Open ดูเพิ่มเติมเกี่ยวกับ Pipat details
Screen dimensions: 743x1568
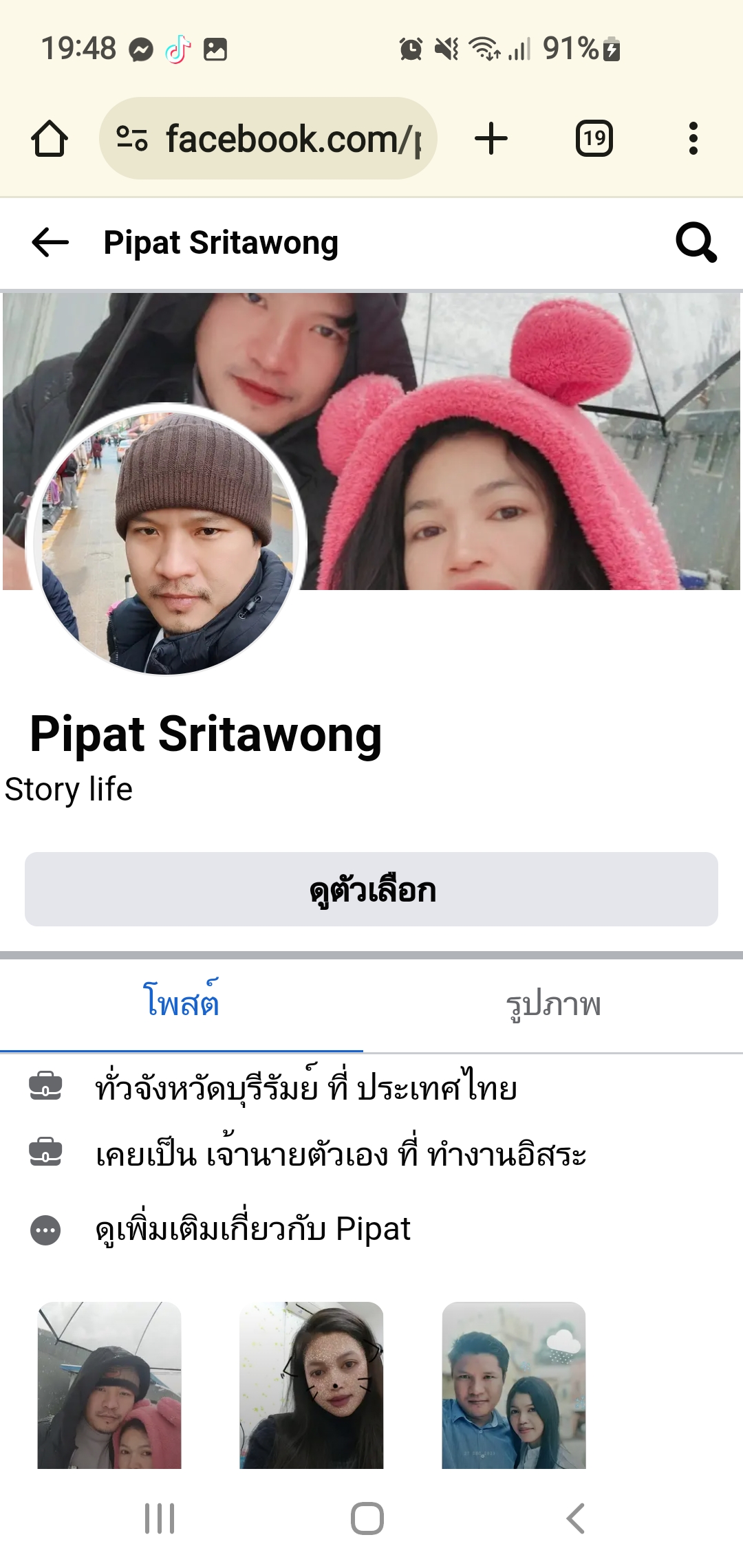click(x=252, y=1229)
